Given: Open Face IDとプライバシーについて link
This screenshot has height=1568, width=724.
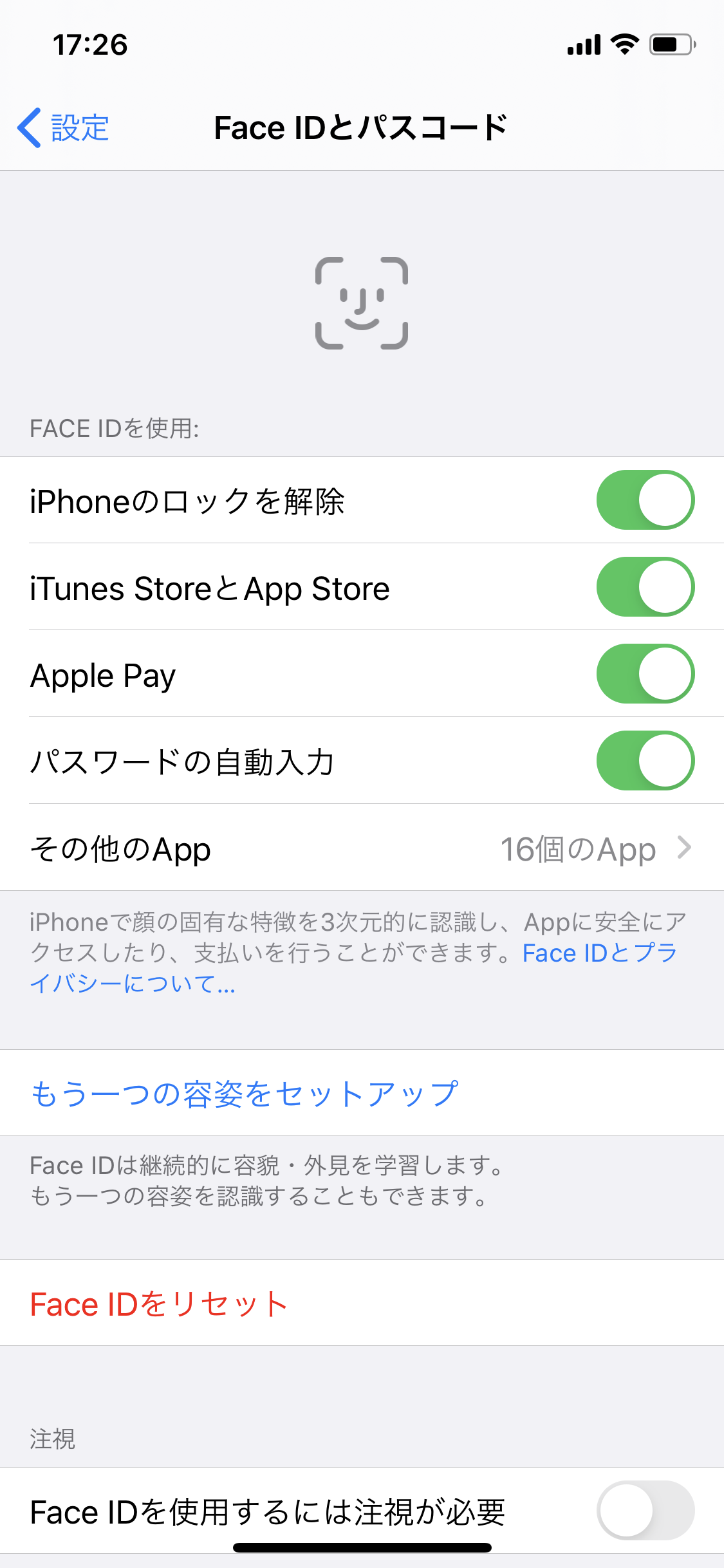Looking at the screenshot, I should coord(599,954).
